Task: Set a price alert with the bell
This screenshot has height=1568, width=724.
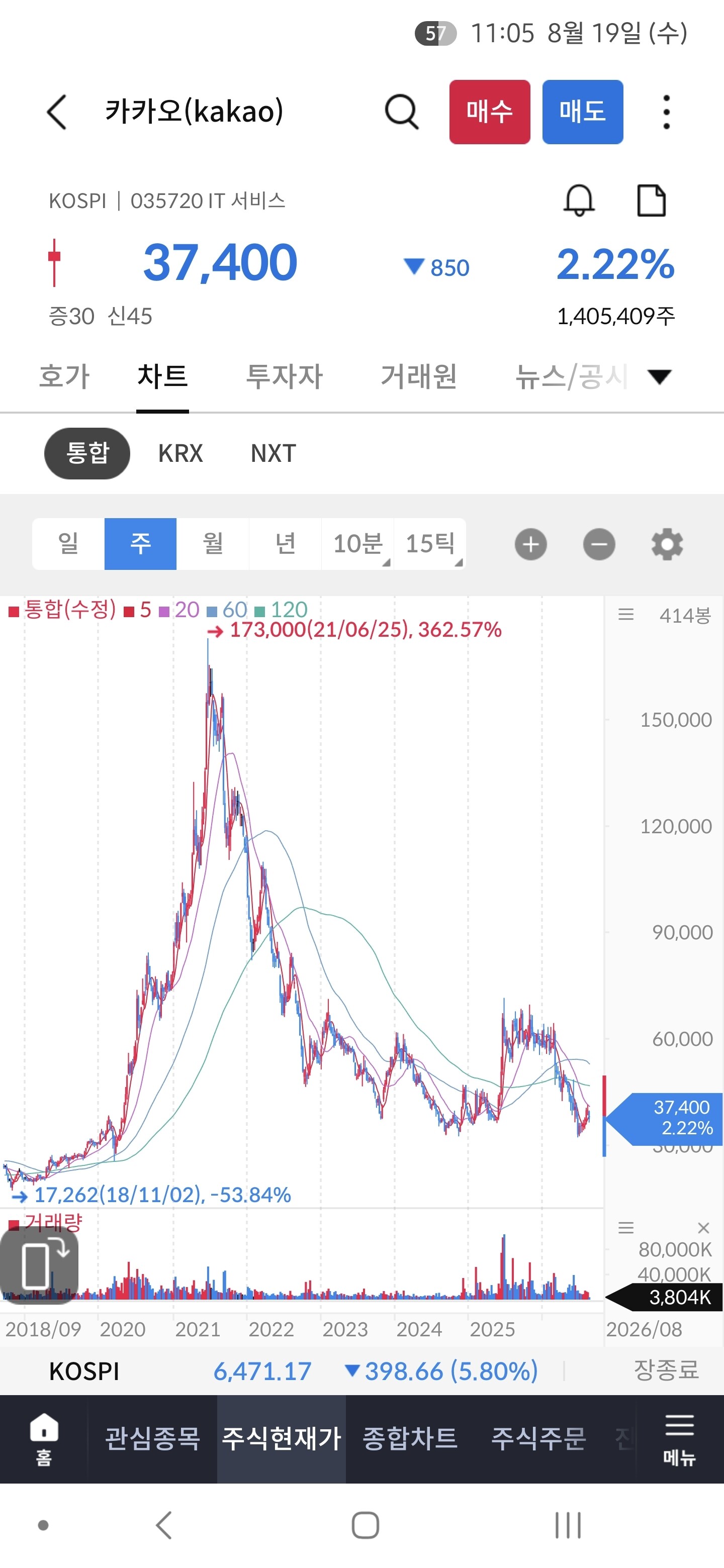Action: [579, 200]
